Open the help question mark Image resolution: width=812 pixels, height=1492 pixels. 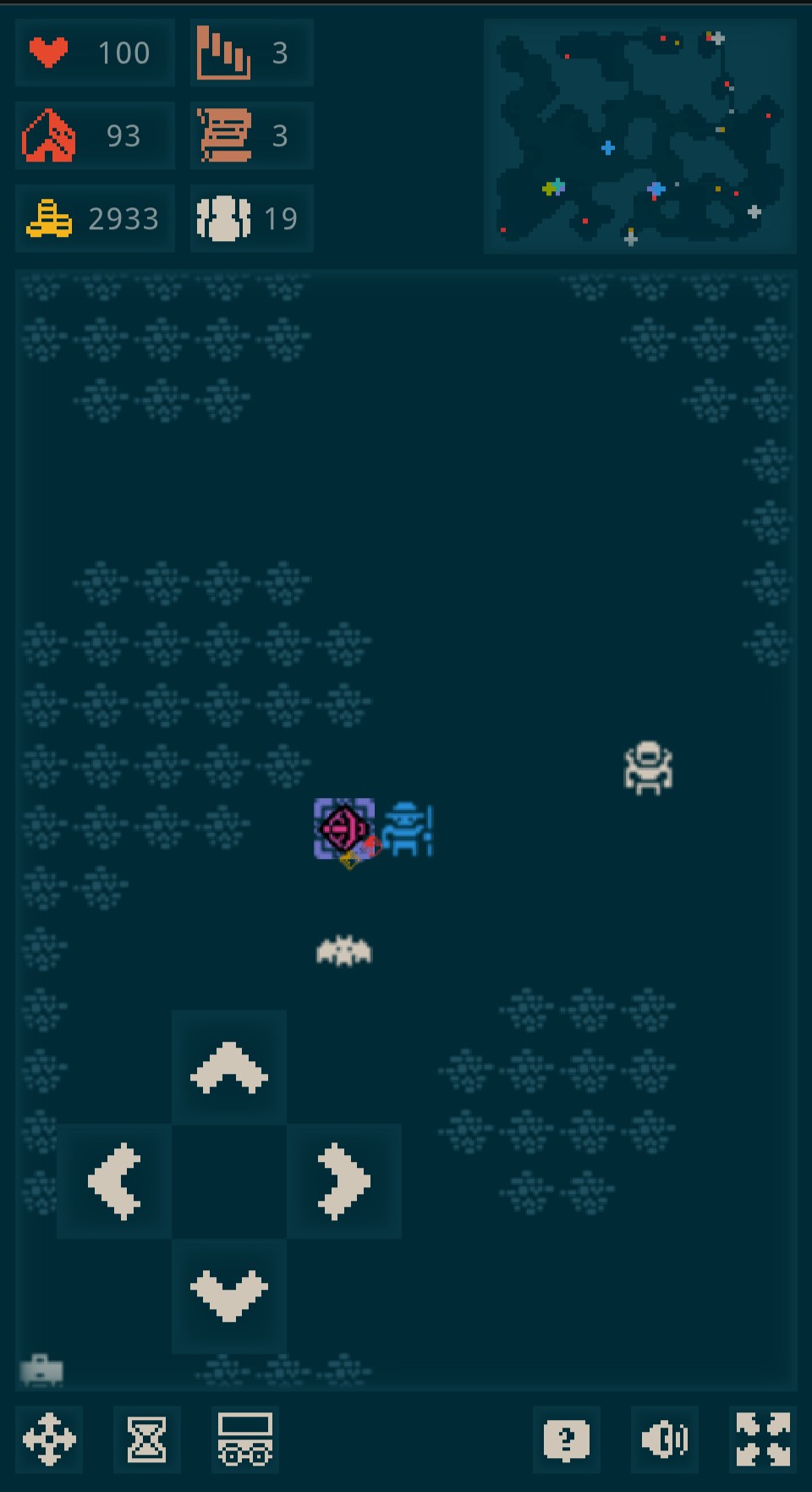tap(567, 1440)
